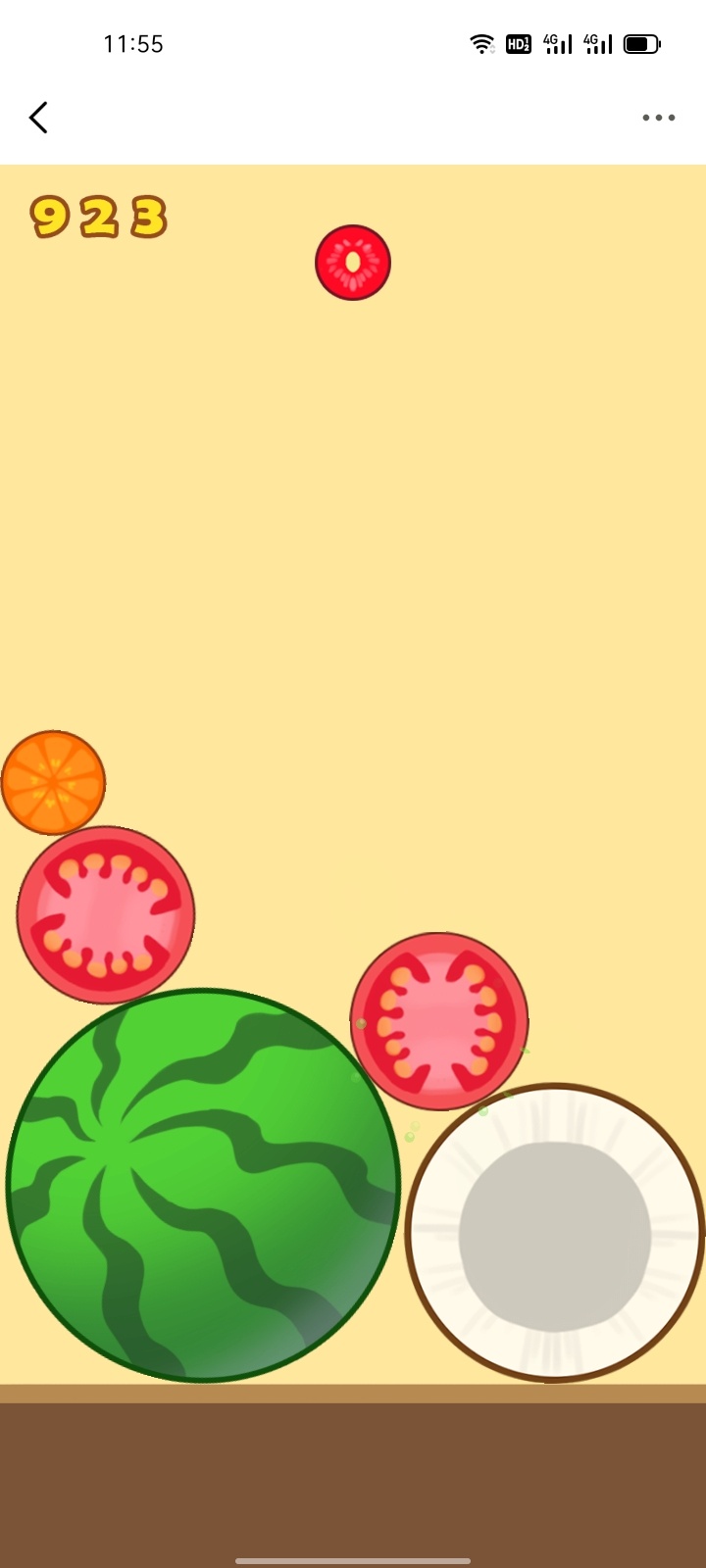This screenshot has width=706, height=1568.
Task: Open the three-dot overflow menu
Action: tap(658, 118)
